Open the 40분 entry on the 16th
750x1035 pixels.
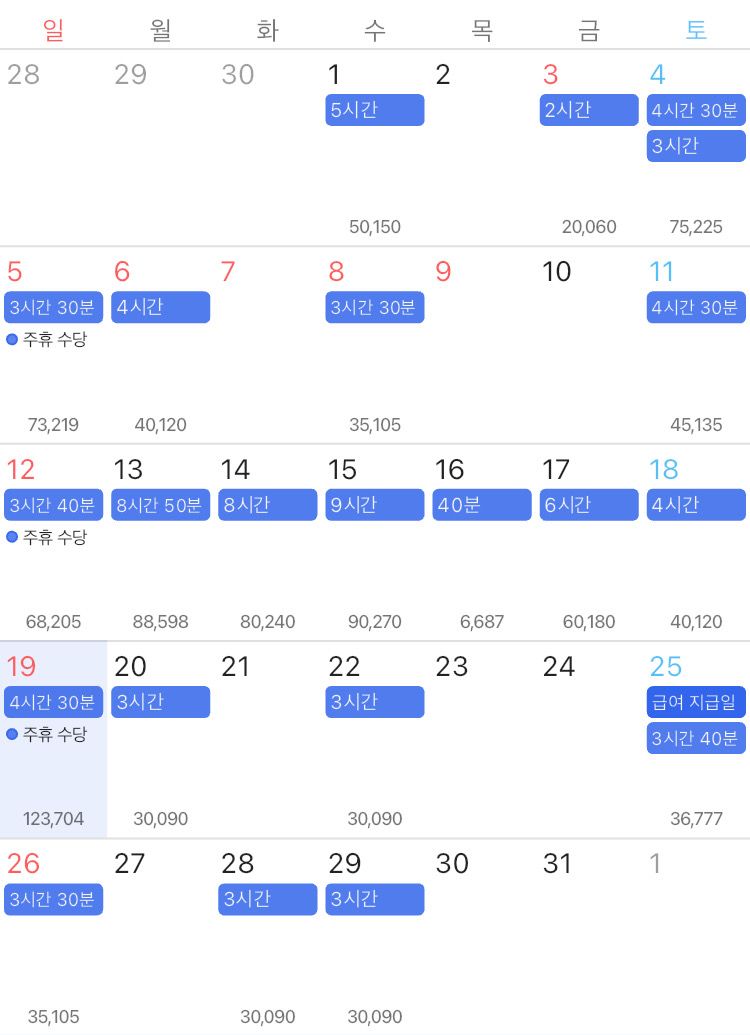point(482,505)
